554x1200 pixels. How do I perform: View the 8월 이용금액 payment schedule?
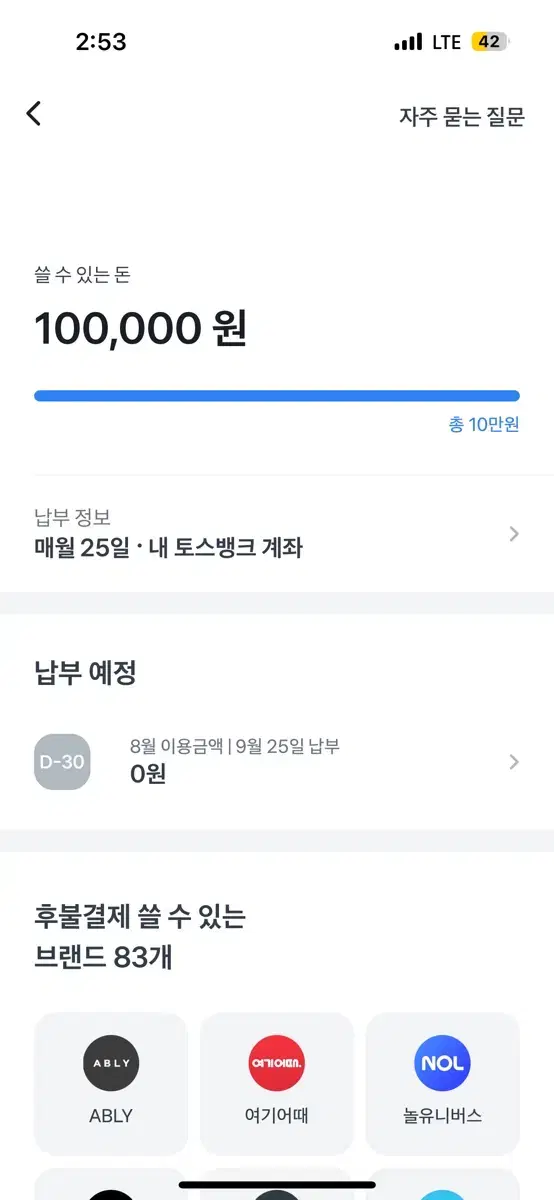(x=277, y=762)
